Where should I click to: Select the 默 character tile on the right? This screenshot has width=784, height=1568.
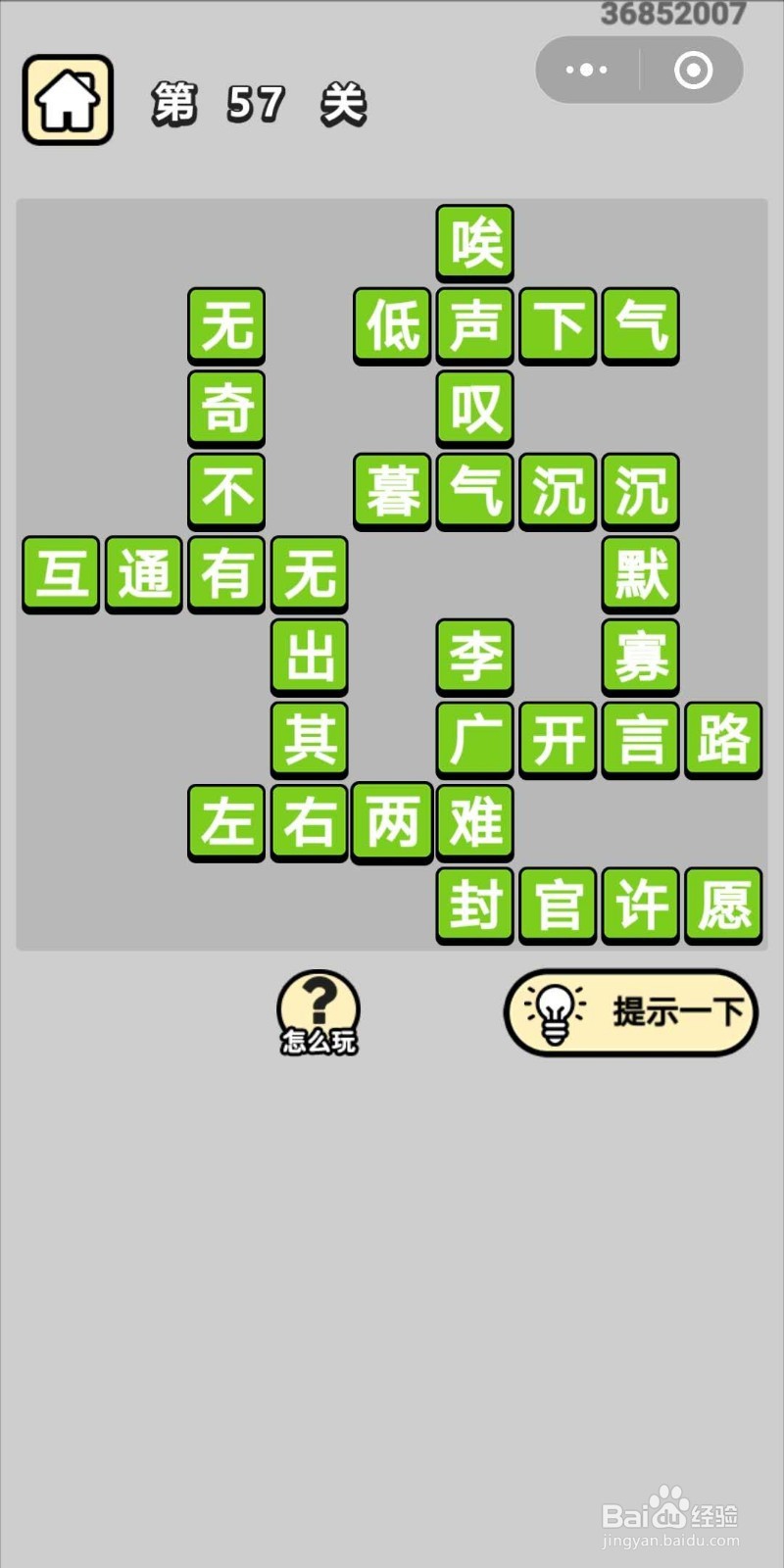[x=639, y=575]
